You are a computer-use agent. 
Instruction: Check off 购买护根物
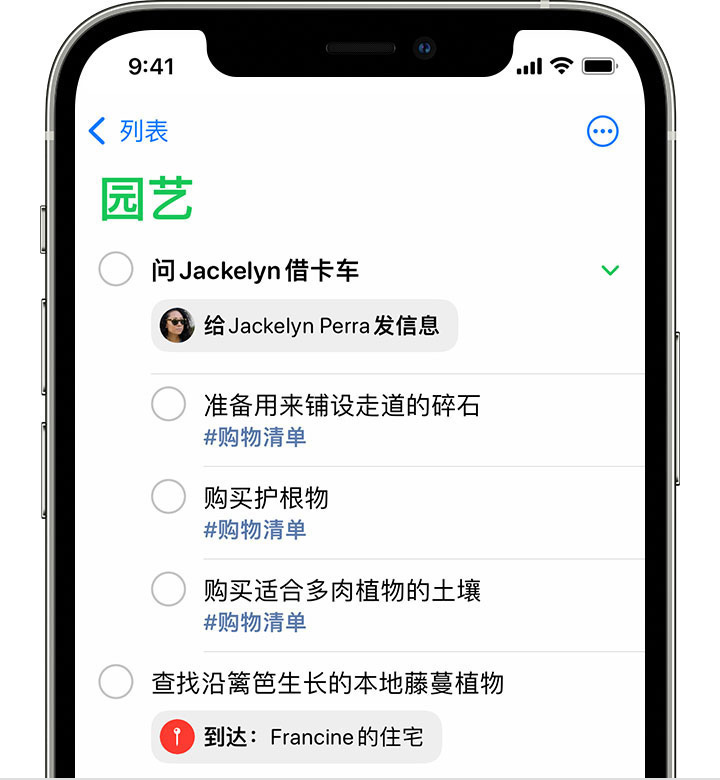pos(168,496)
